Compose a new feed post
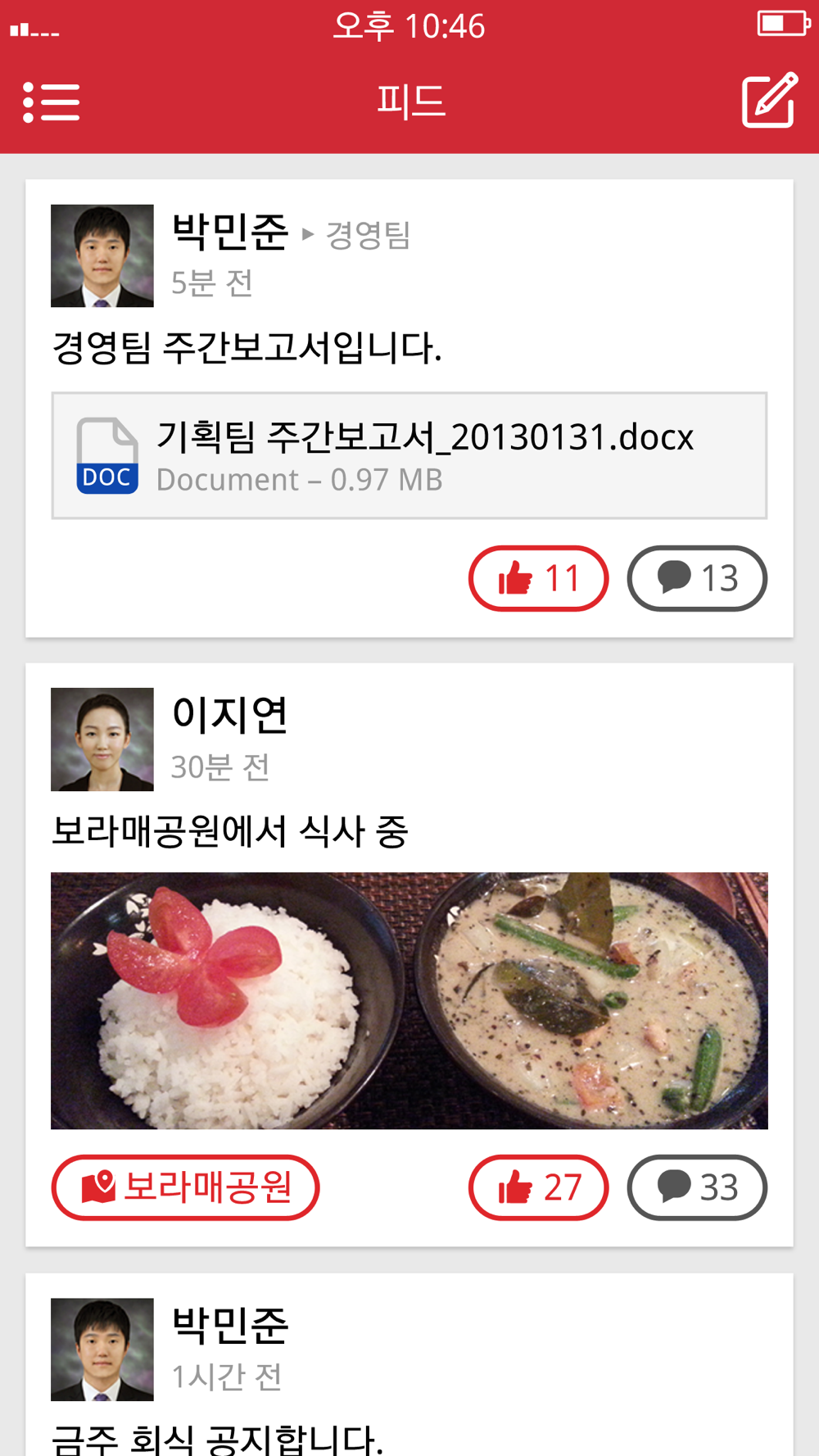Screen dimensions: 819x1456 point(769,101)
